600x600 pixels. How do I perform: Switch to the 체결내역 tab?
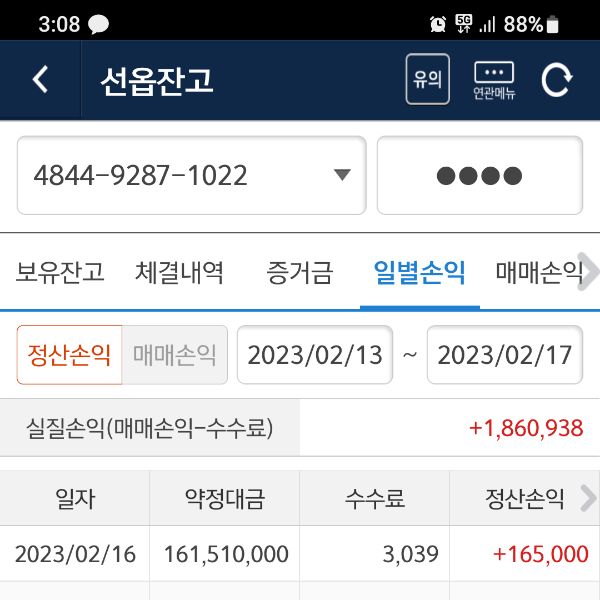tap(179, 272)
